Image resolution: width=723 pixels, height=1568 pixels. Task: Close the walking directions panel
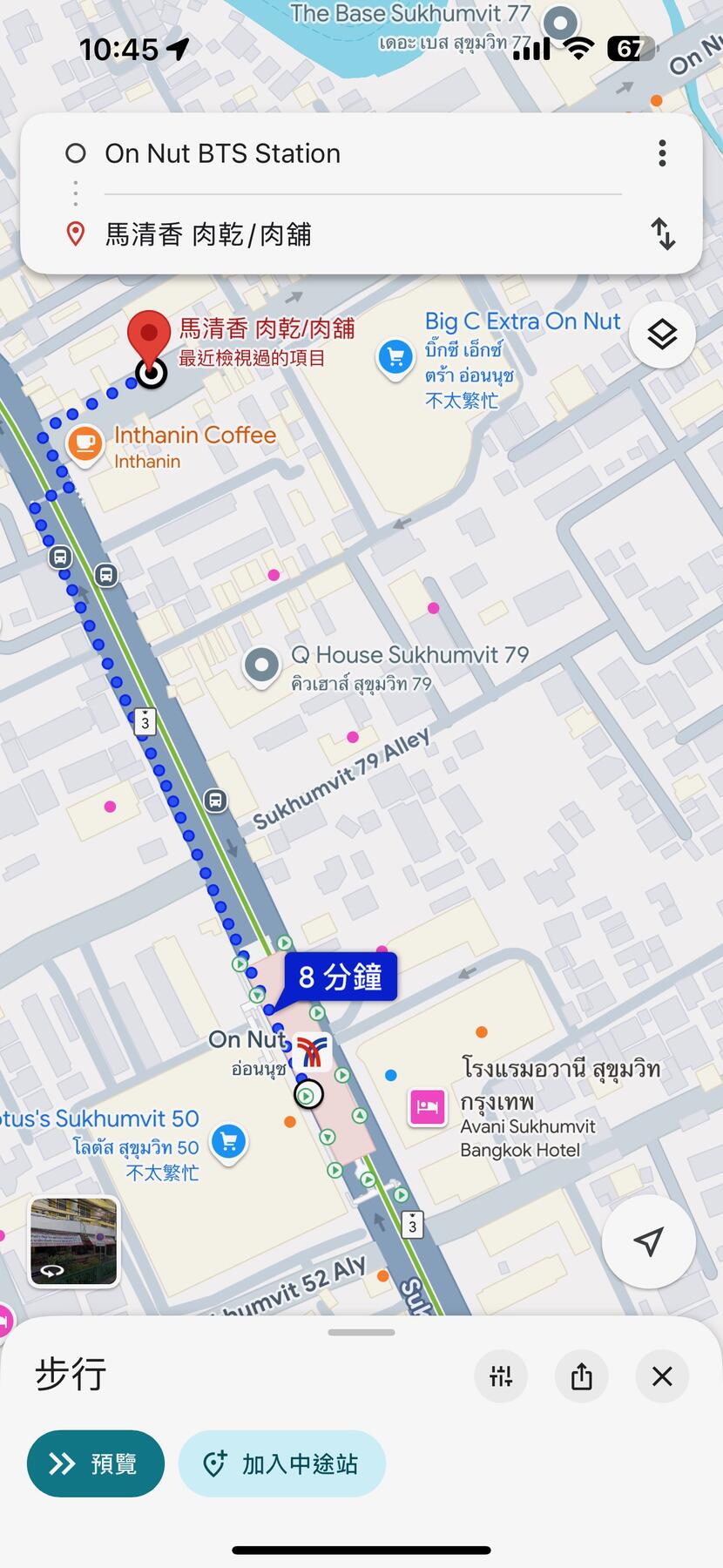pos(662,1376)
